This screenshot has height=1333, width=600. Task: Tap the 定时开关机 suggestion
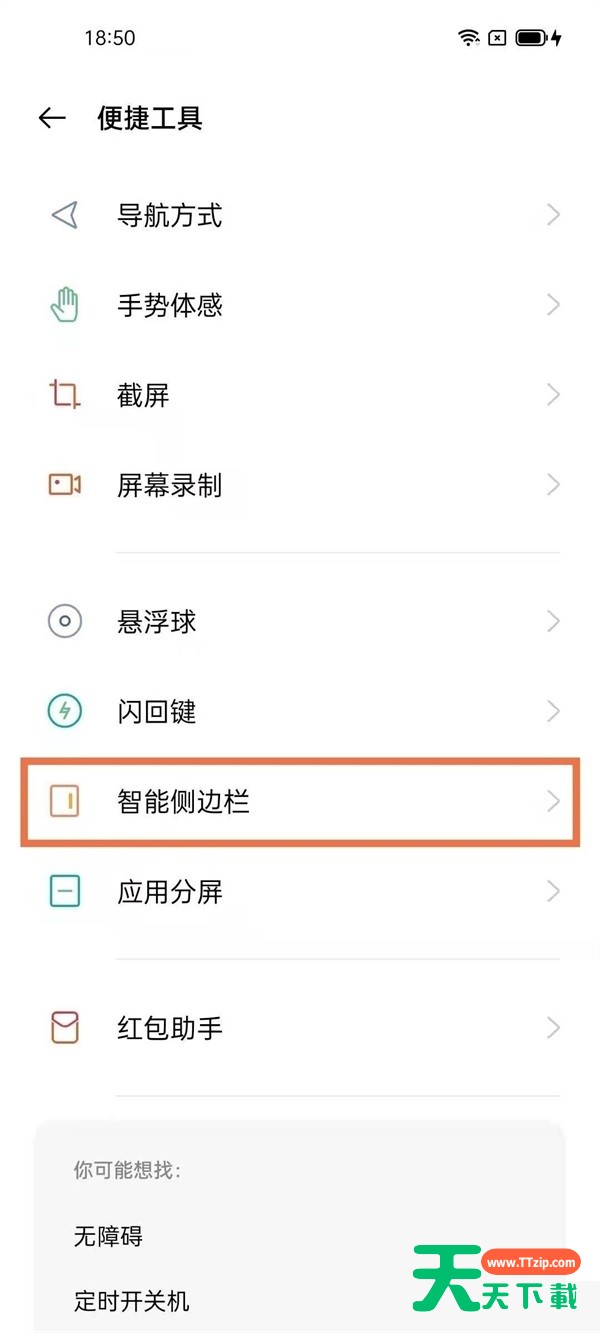click(132, 1301)
